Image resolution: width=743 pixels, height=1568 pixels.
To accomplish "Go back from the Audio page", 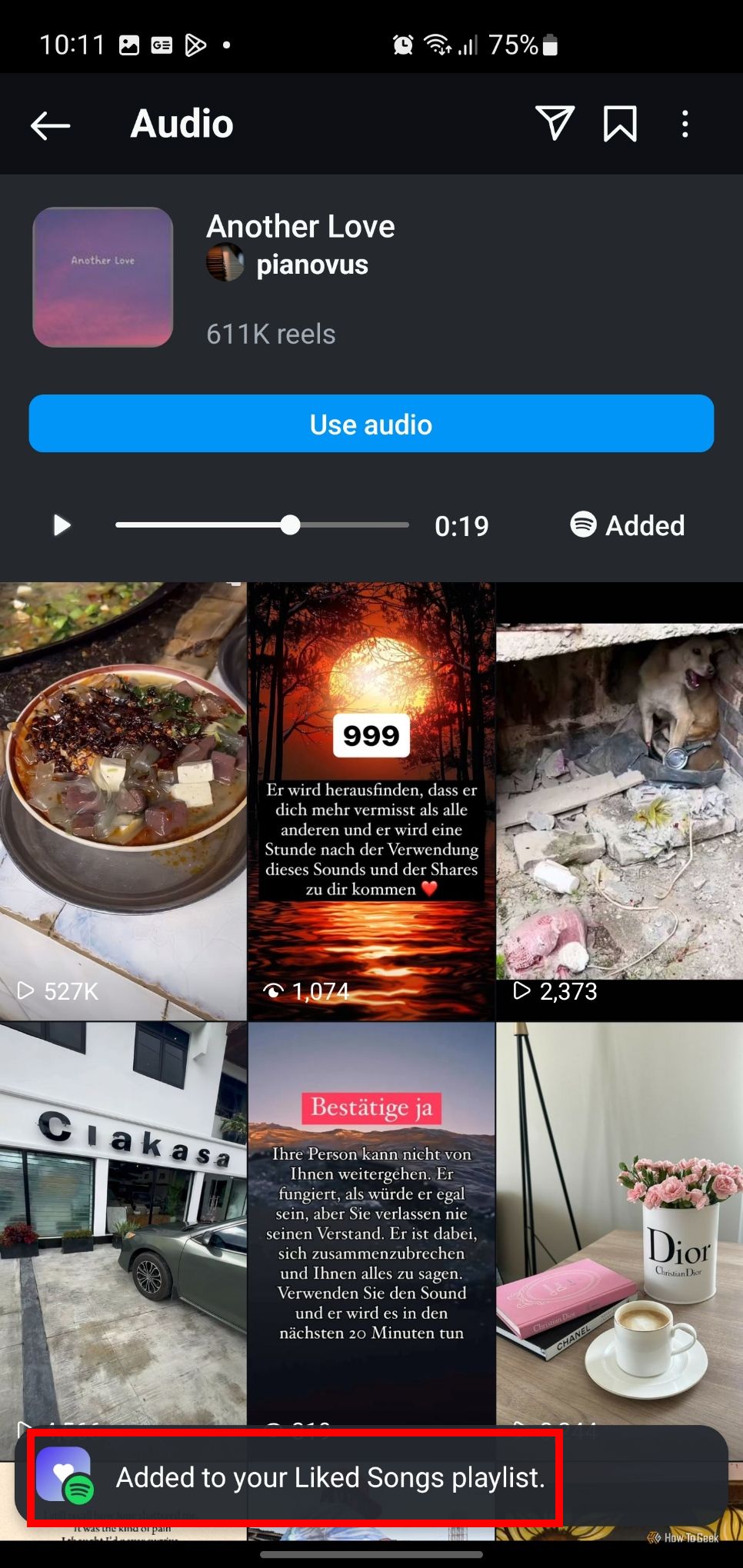I will click(x=51, y=125).
